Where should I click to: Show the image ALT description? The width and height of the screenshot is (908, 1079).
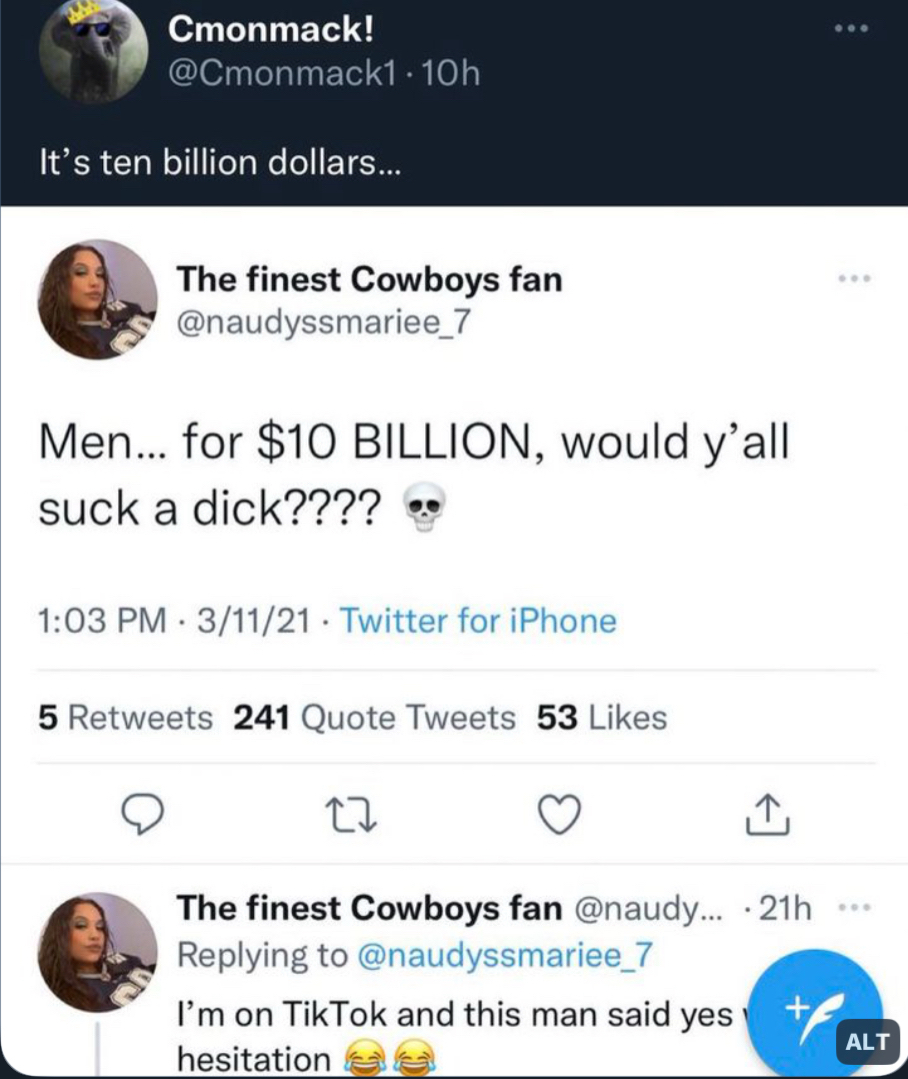(x=867, y=1042)
